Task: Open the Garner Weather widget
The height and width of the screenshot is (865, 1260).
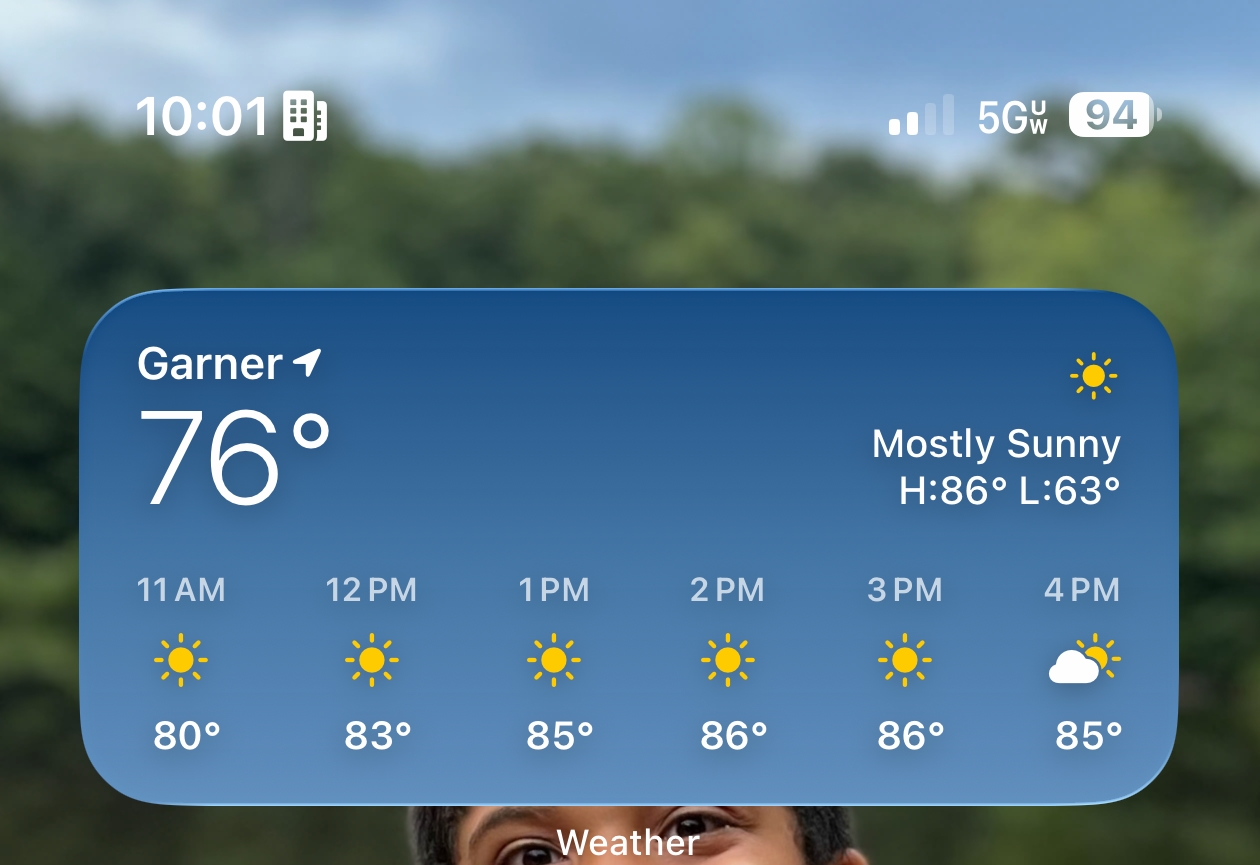Action: (x=628, y=546)
